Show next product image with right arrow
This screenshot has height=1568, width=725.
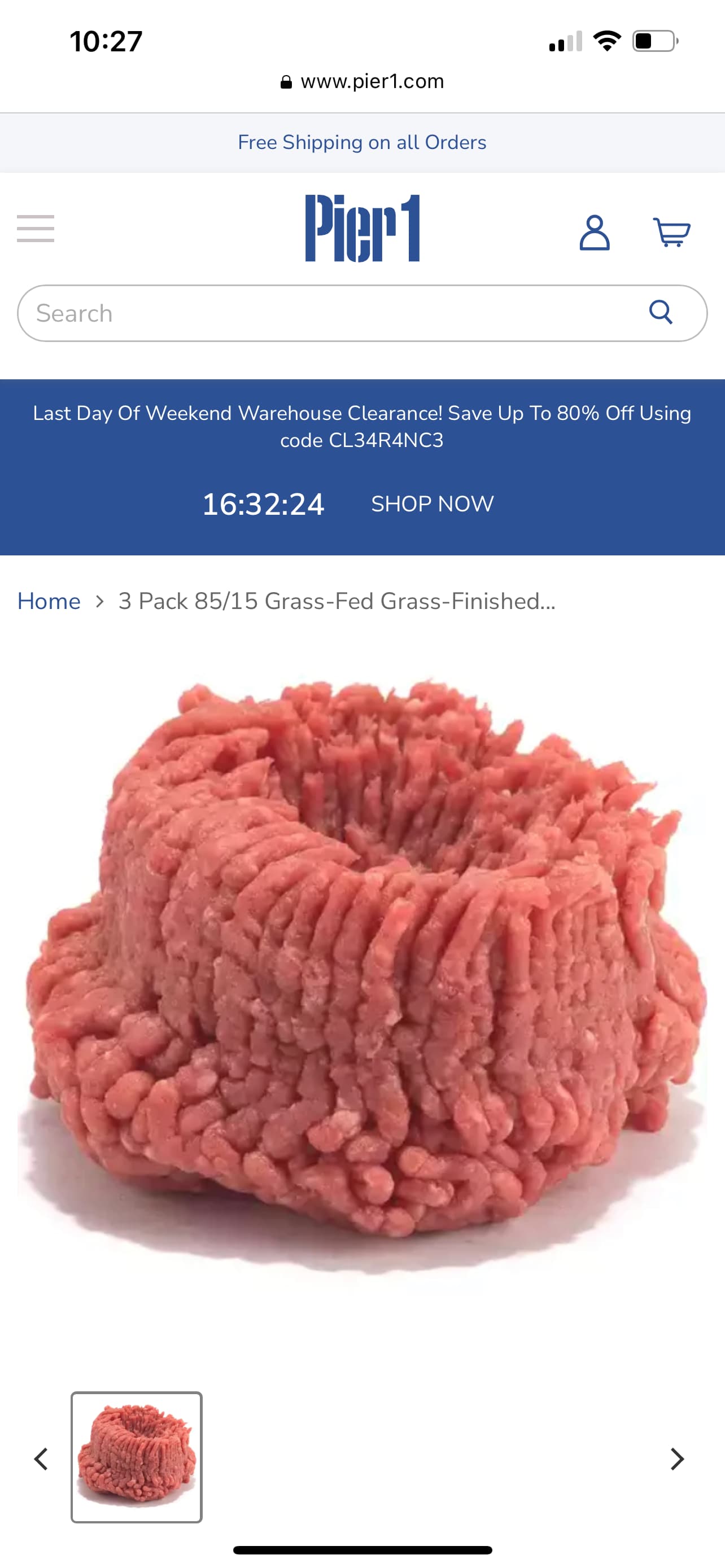677,1459
